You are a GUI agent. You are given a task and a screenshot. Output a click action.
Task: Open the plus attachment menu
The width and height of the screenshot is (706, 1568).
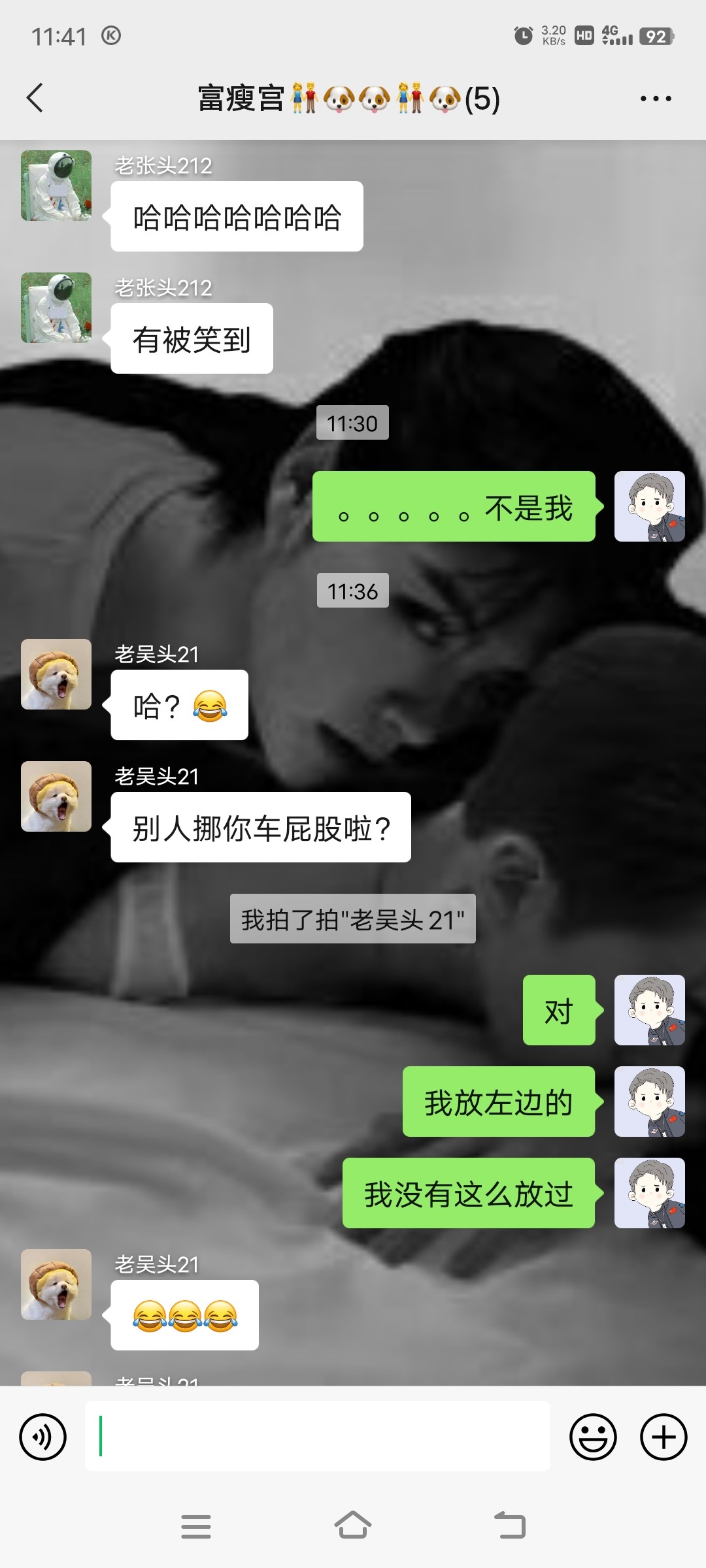[x=664, y=1437]
